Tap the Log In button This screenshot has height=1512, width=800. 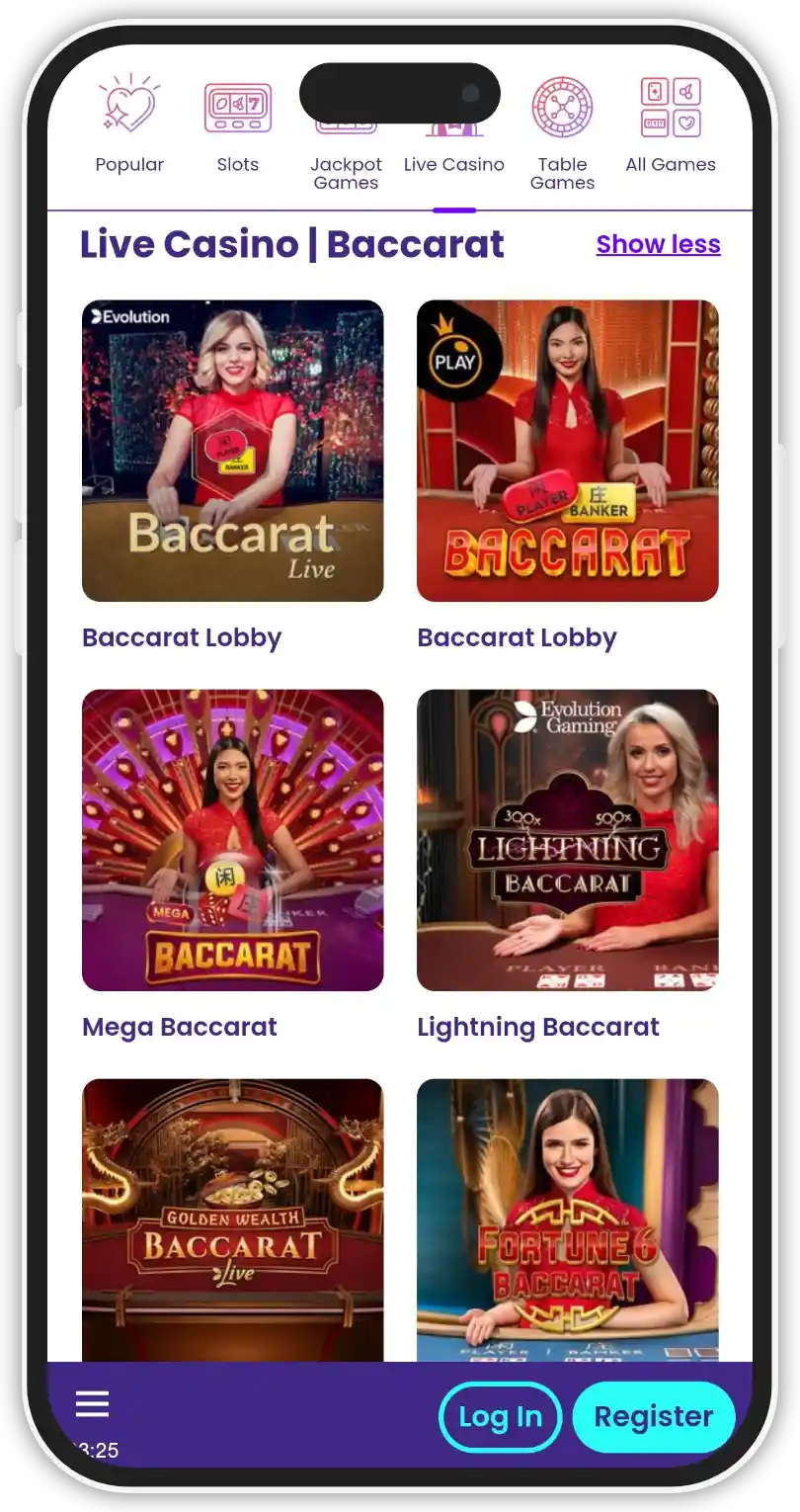coord(500,1416)
